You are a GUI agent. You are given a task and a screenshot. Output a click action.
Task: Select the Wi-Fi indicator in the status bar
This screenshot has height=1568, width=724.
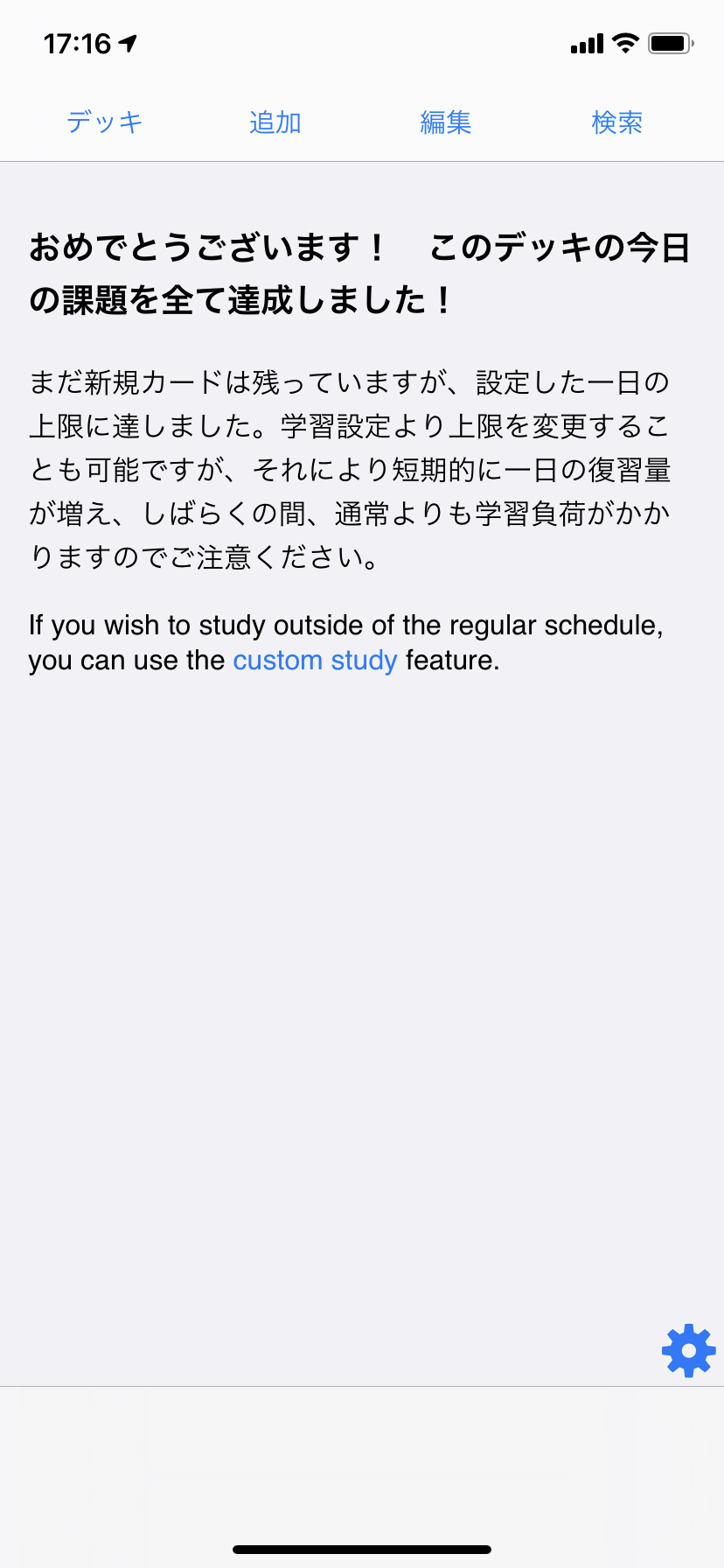624,42
